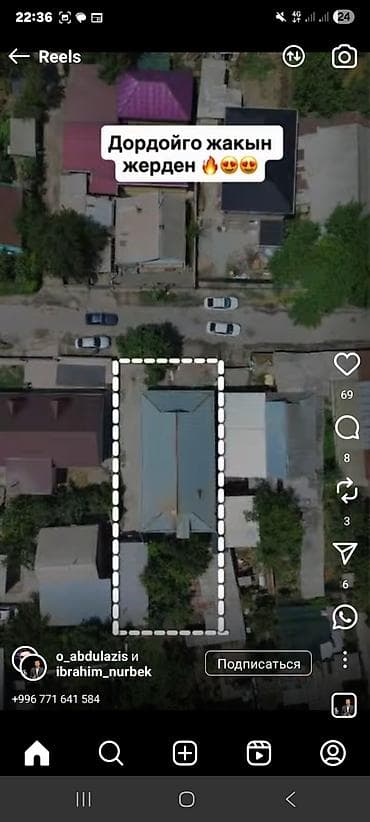The width and height of the screenshot is (370, 822).
Task: Send reel via WhatsApp icon
Action: point(345,617)
